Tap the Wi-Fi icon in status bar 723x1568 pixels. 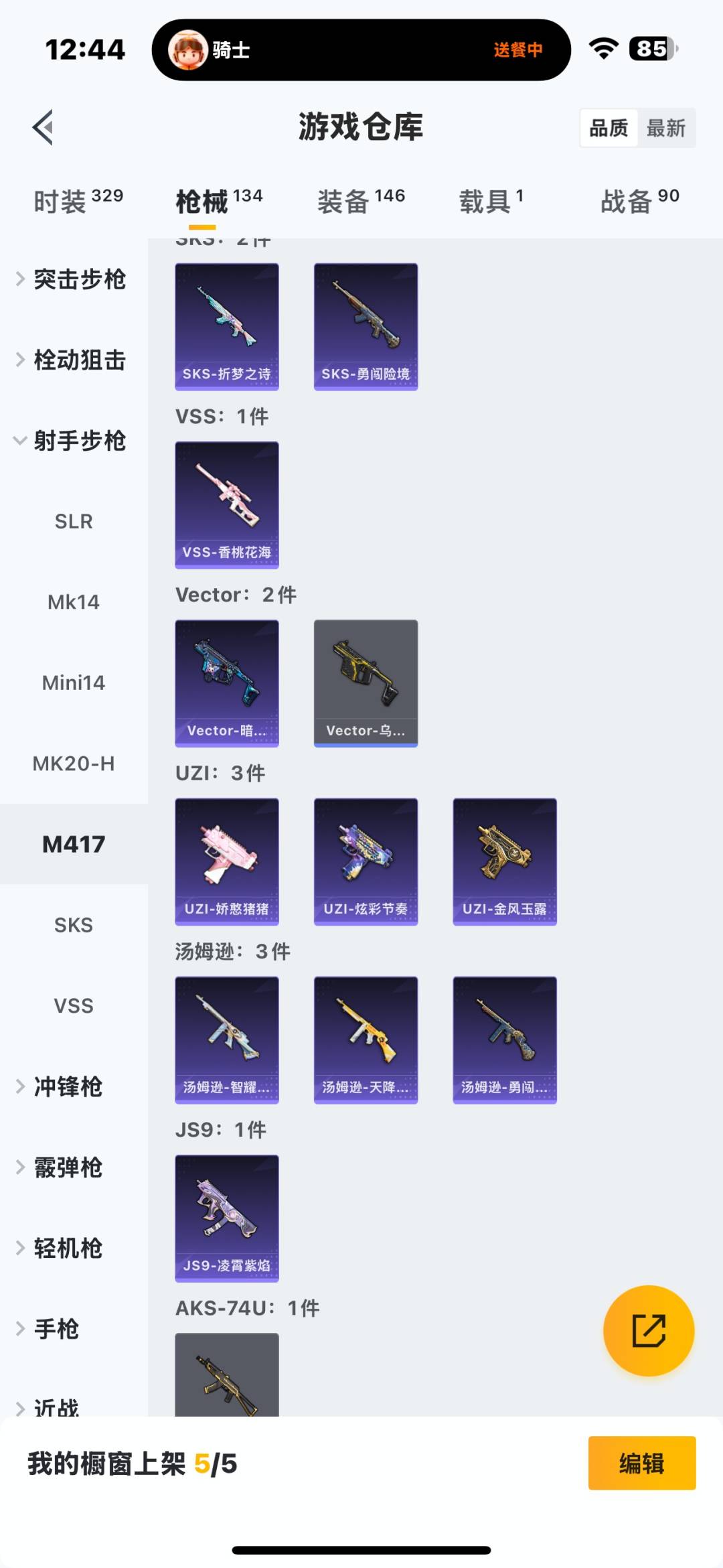point(601,50)
